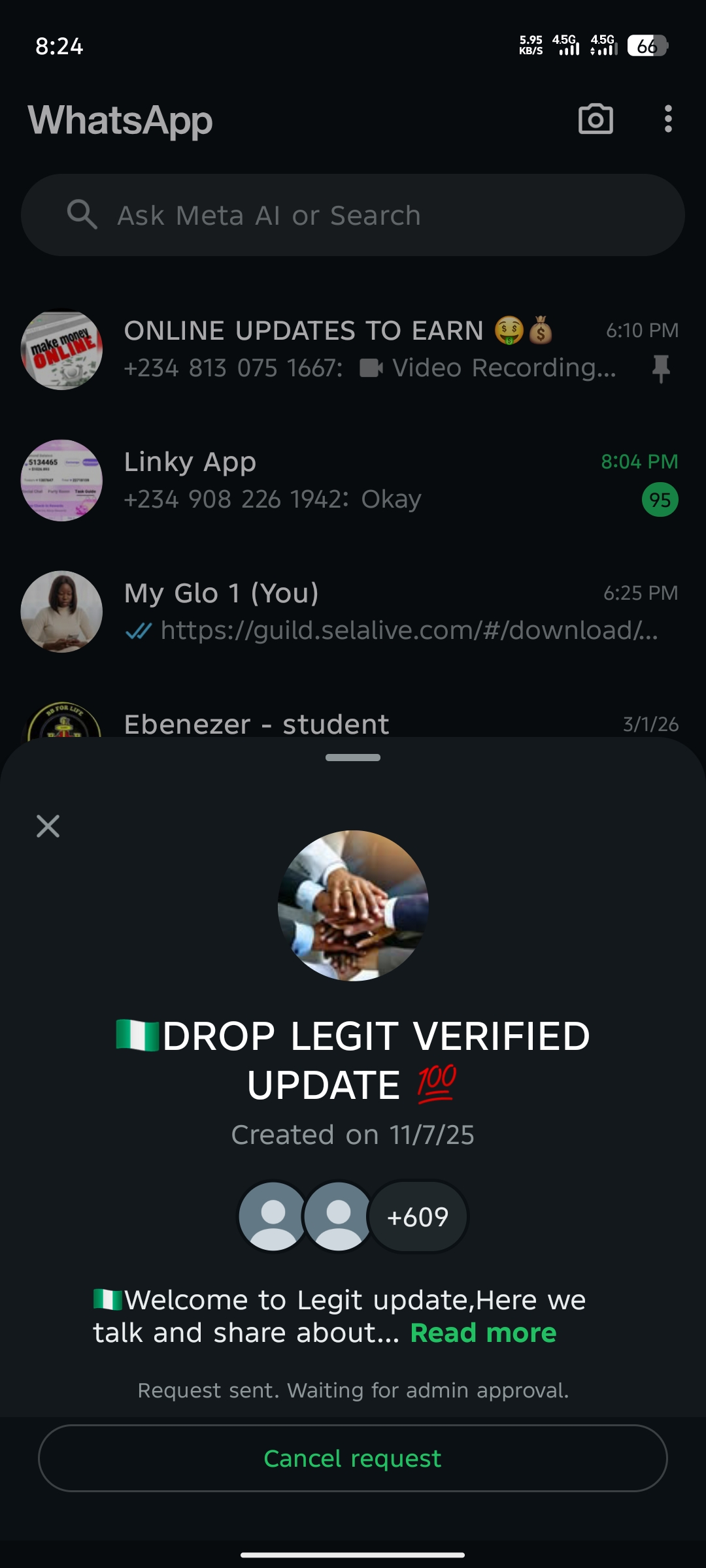Tap the Ask Meta AI or Search field
Screen dimensions: 706x1568
[x=353, y=215]
